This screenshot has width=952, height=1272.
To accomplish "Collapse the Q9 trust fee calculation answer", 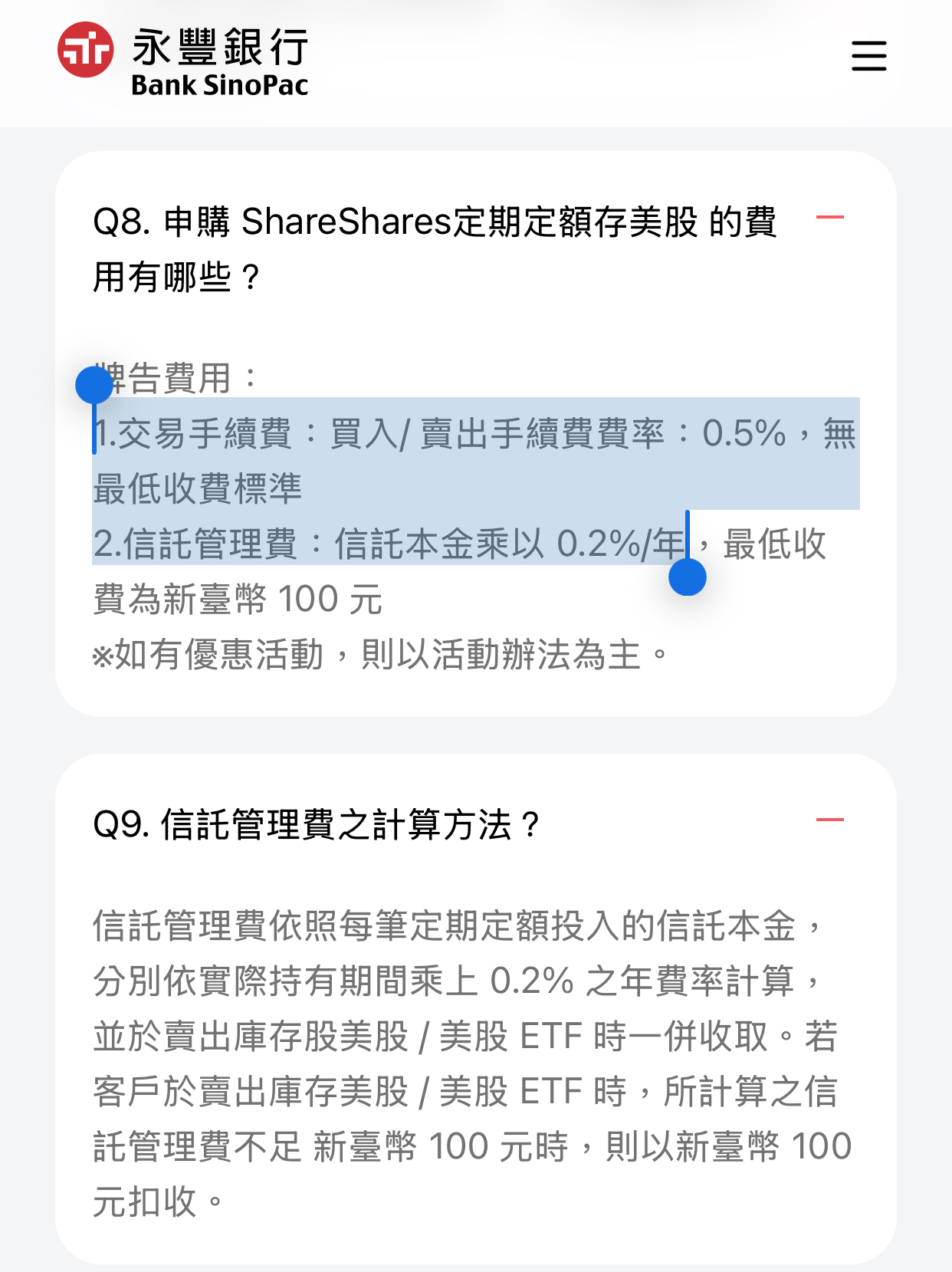I will click(829, 820).
